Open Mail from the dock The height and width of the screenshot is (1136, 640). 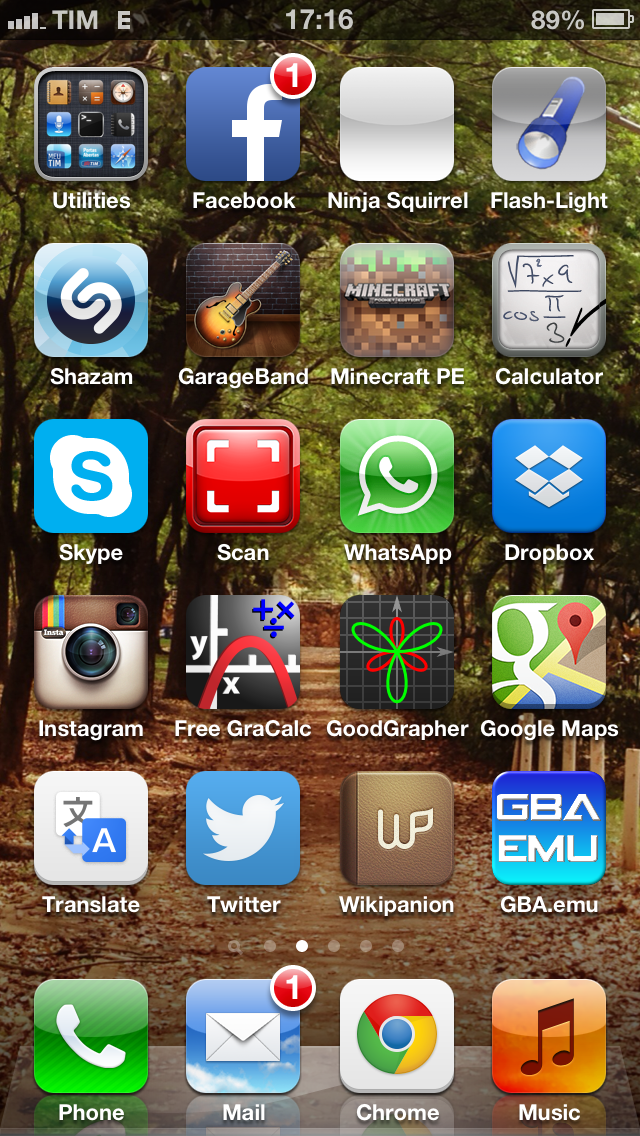(243, 1036)
